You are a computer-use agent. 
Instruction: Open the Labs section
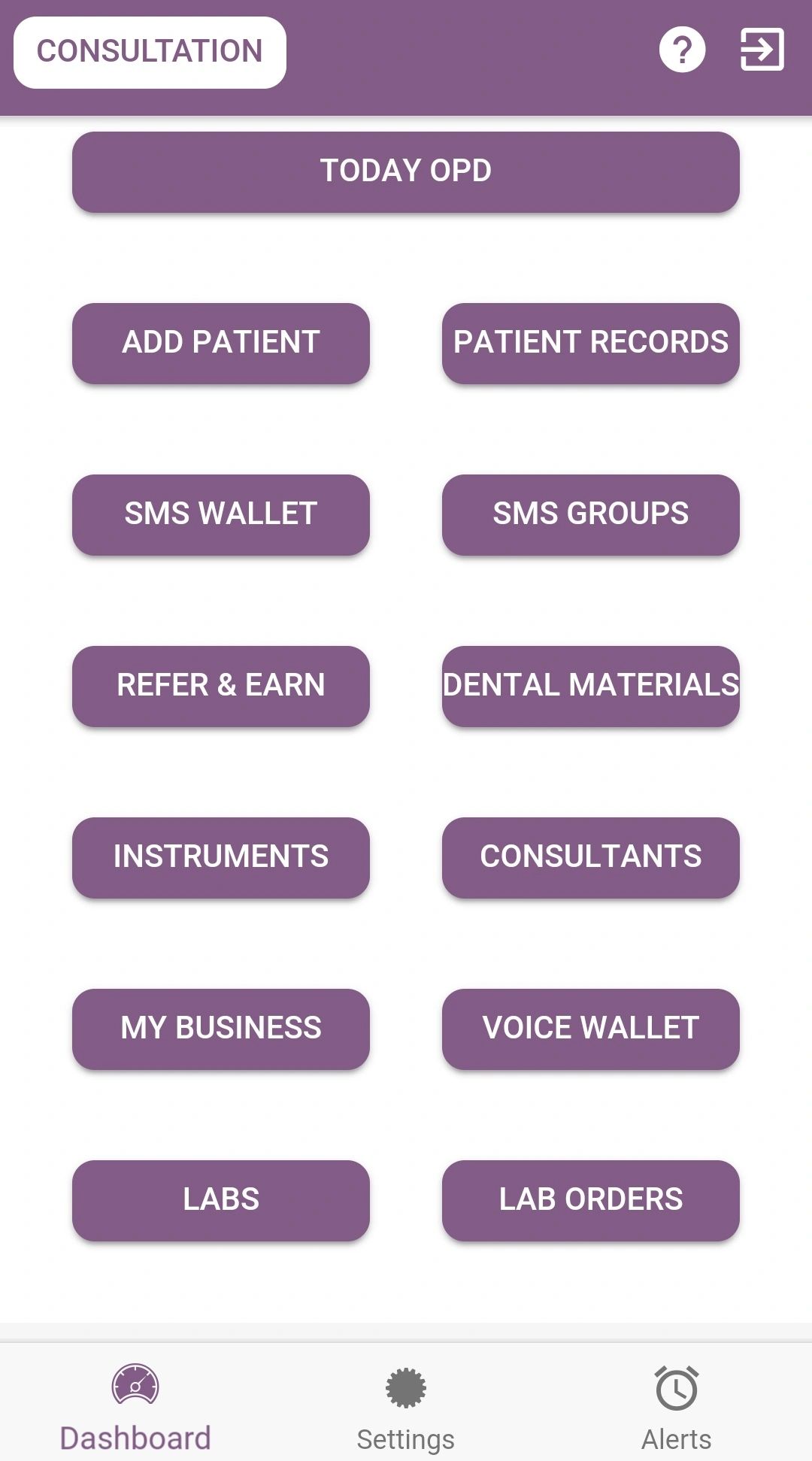(x=221, y=1200)
